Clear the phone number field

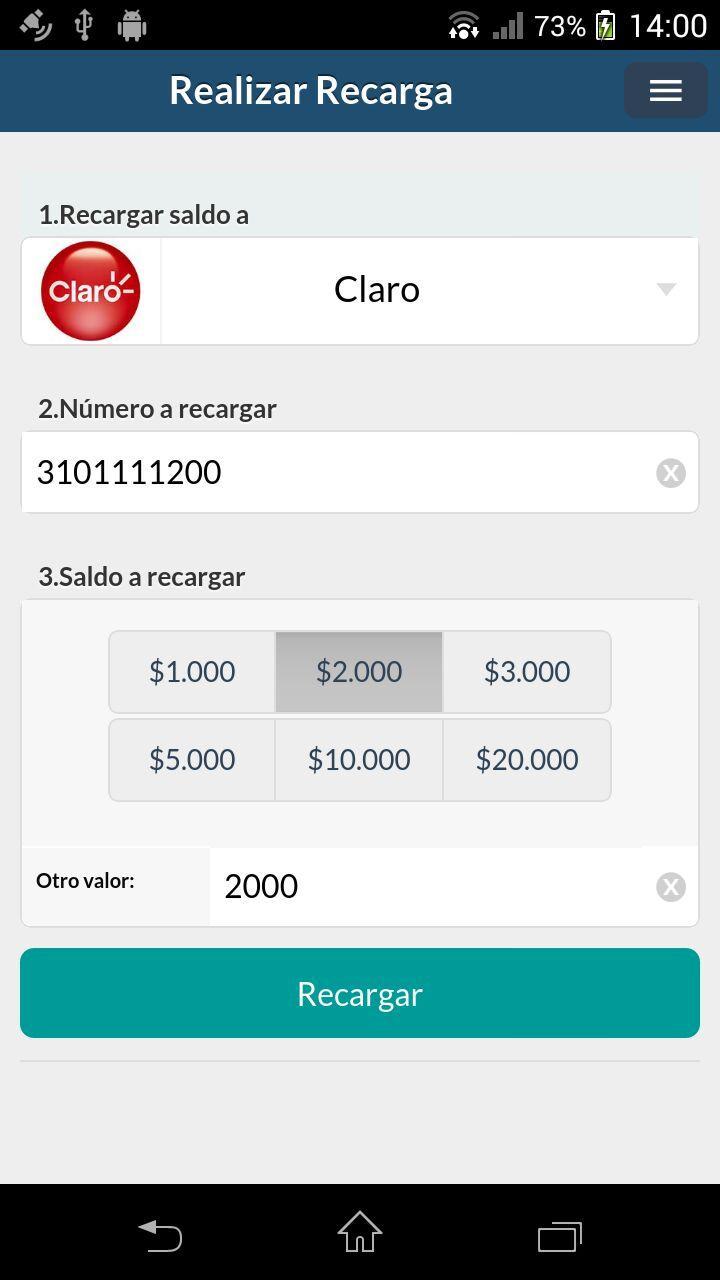click(x=670, y=472)
